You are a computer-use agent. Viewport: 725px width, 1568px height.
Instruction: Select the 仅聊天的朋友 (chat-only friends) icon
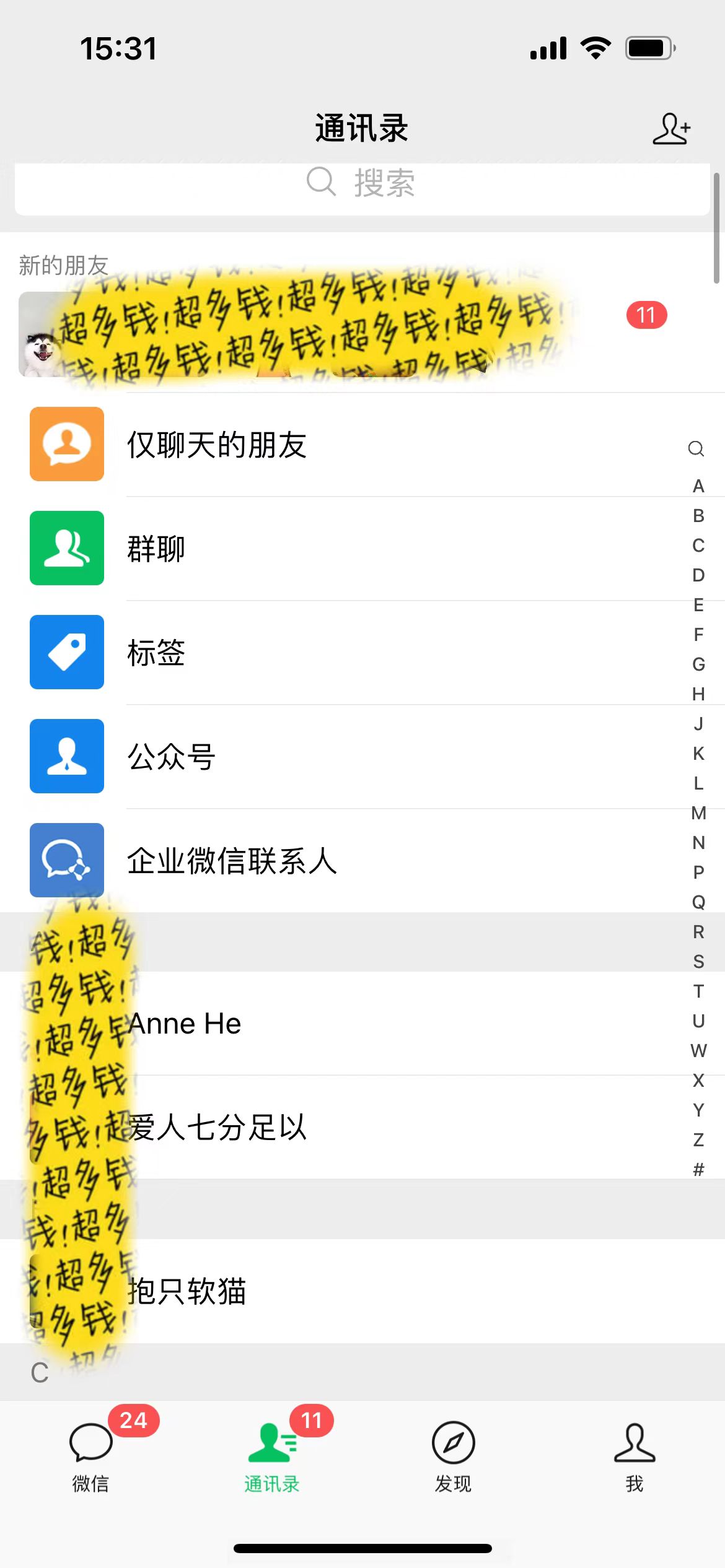click(66, 445)
